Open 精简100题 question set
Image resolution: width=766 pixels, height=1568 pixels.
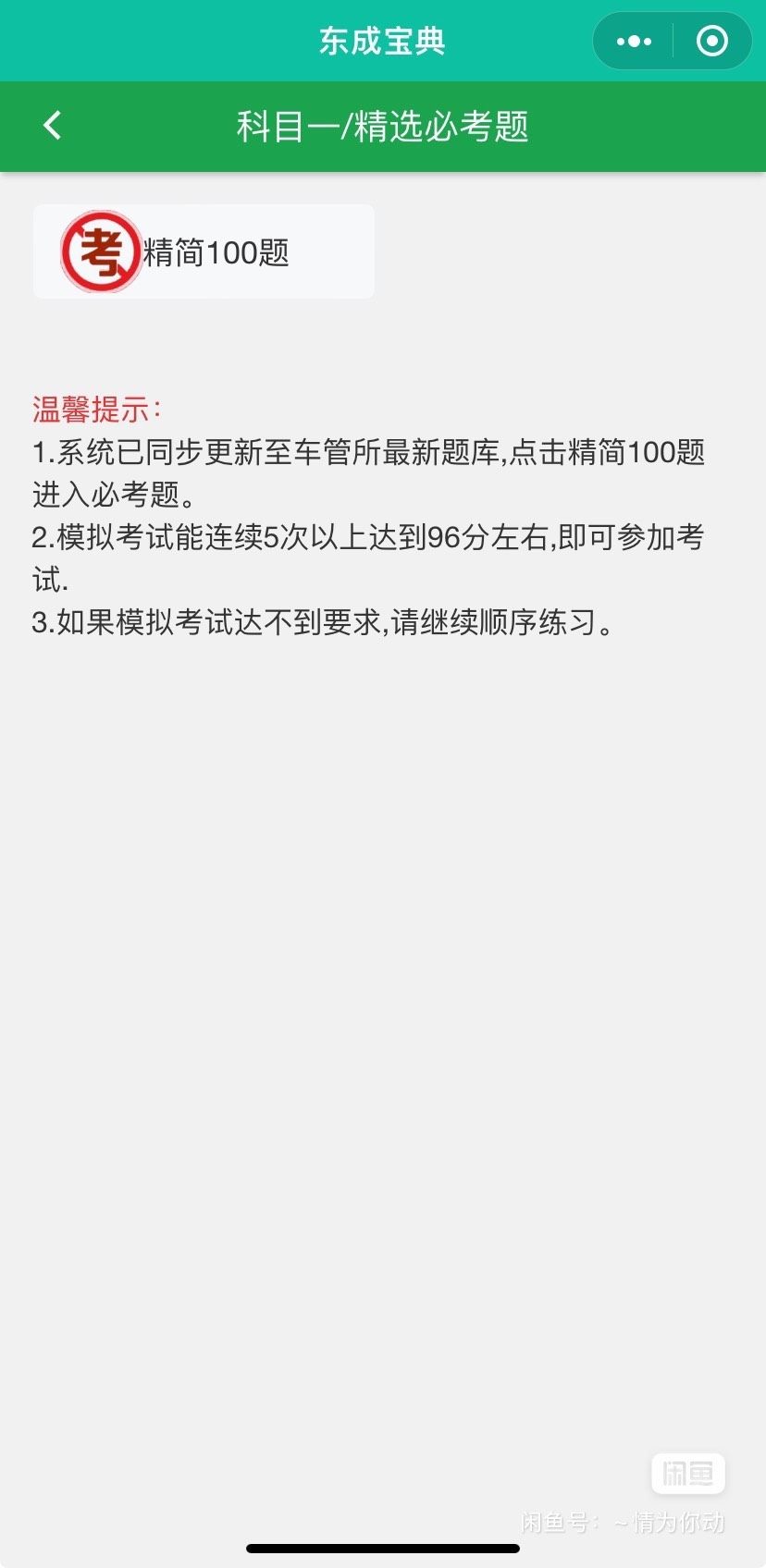(x=204, y=251)
